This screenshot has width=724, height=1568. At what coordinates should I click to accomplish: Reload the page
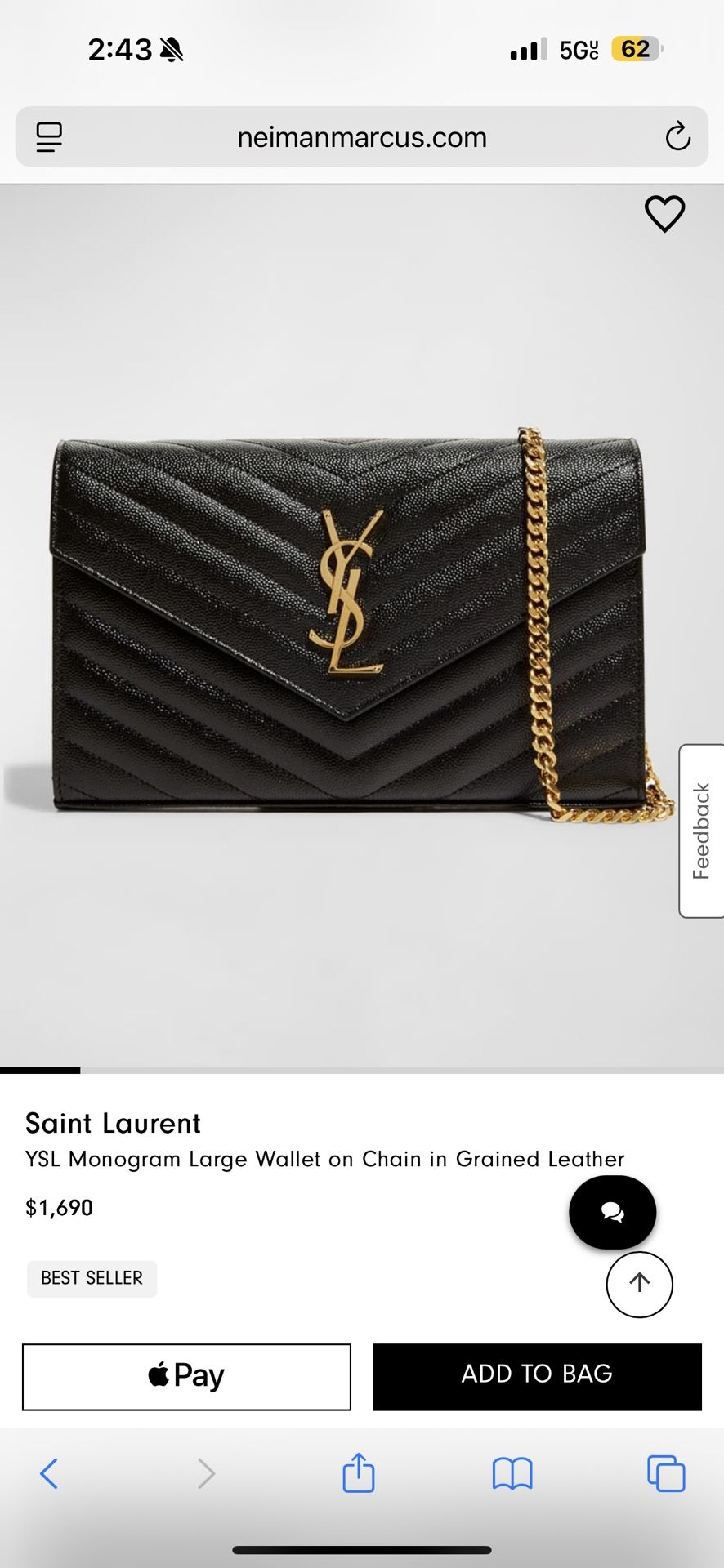click(x=677, y=137)
